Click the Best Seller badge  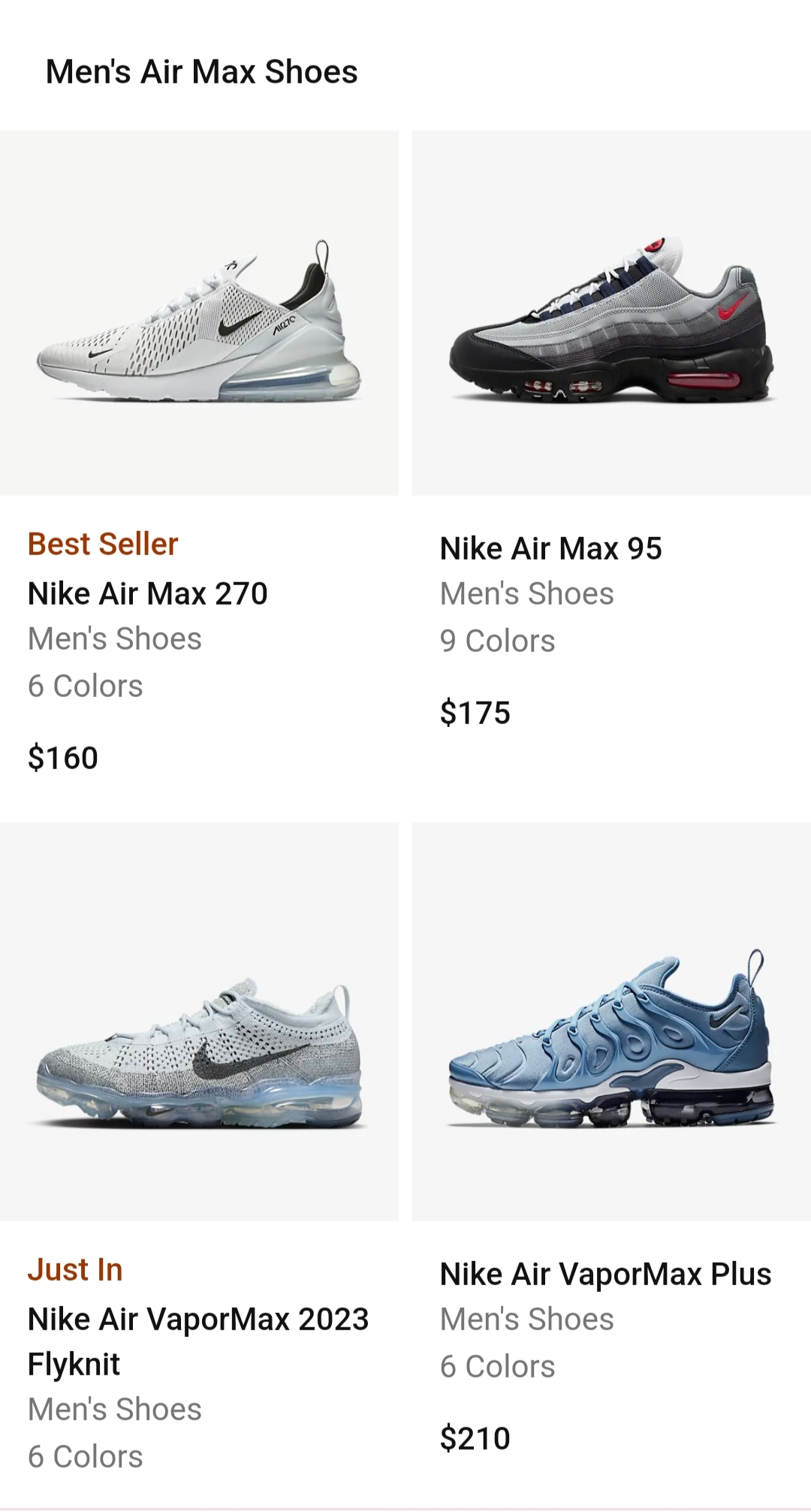[x=103, y=543]
